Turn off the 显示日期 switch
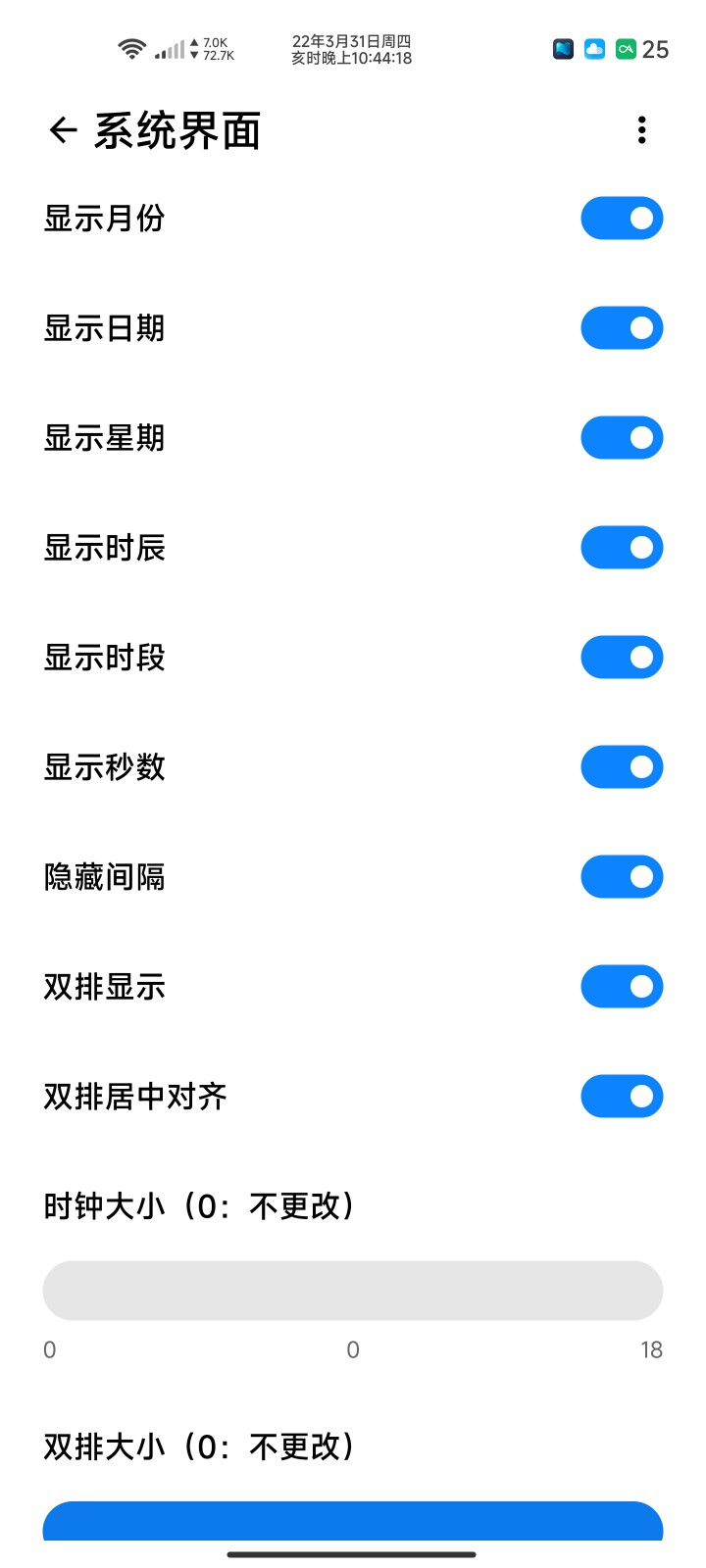706x1568 pixels. (622, 327)
